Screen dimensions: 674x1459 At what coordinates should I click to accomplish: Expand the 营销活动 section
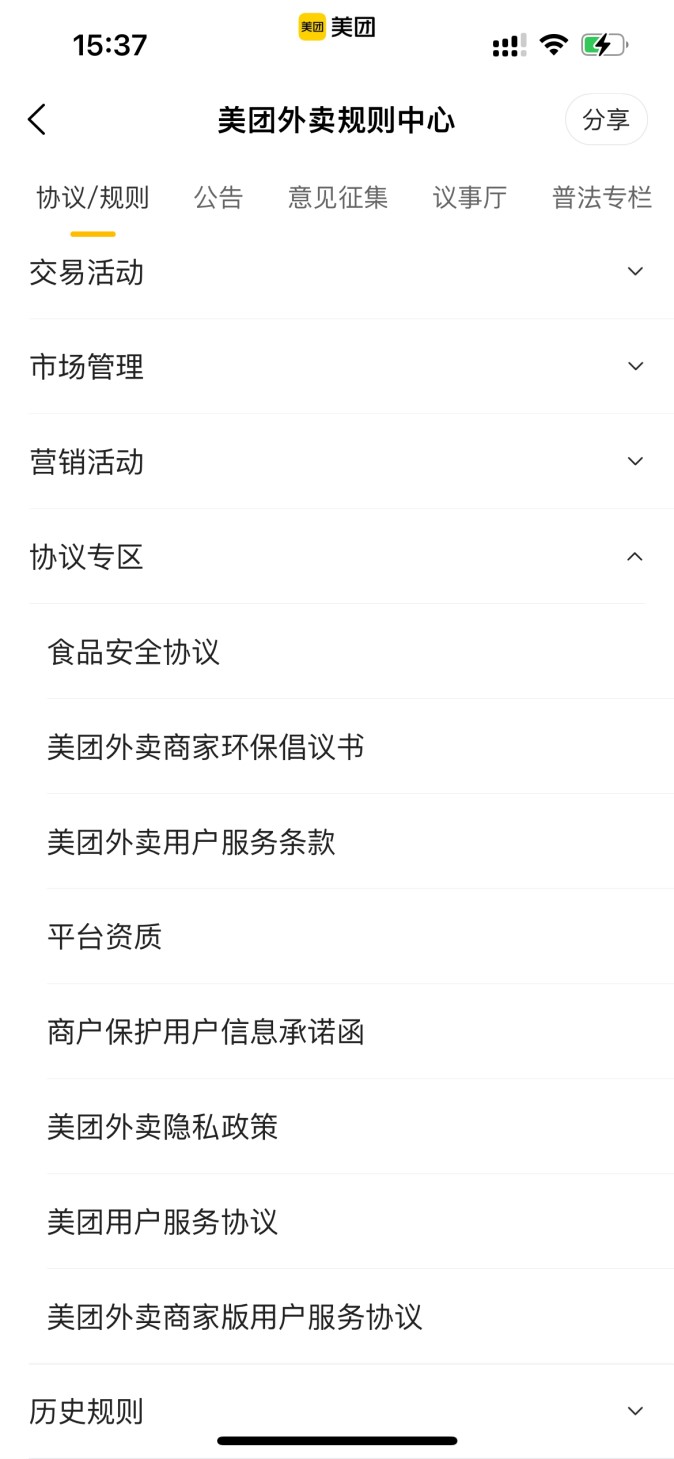(336, 462)
